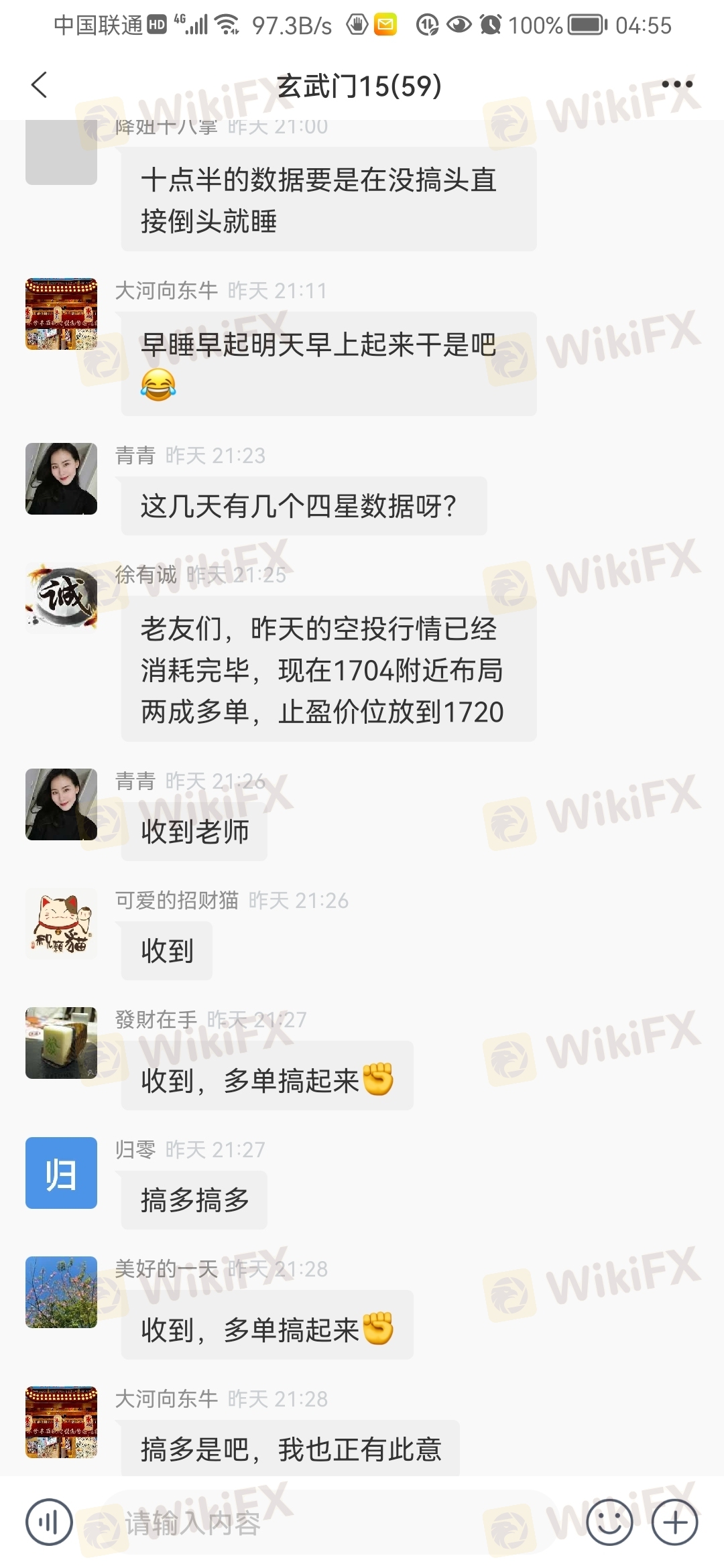Open the emoji picker
This screenshot has width=724, height=1568.
tap(609, 1522)
